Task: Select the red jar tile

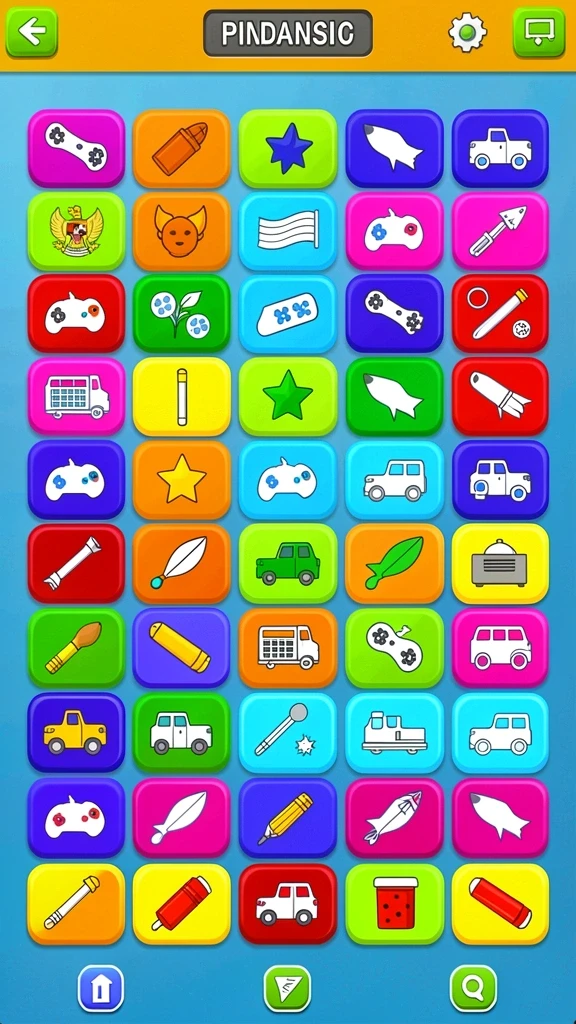Action: (394, 904)
